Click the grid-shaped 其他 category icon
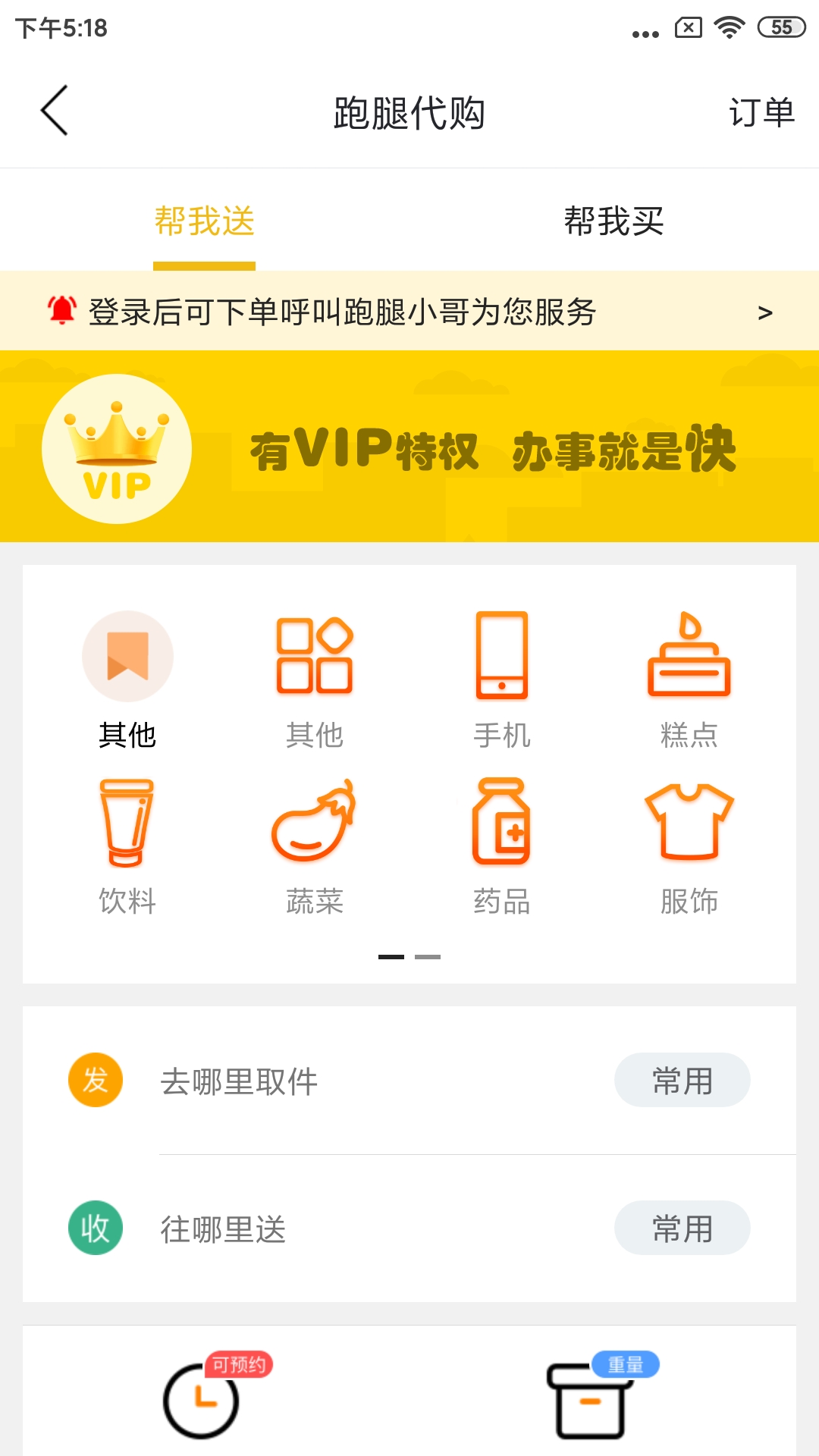 pos(315,656)
